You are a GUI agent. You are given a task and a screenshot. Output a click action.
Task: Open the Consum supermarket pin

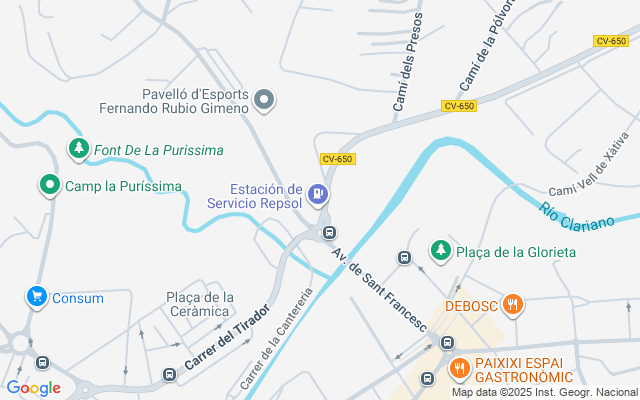click(37, 296)
